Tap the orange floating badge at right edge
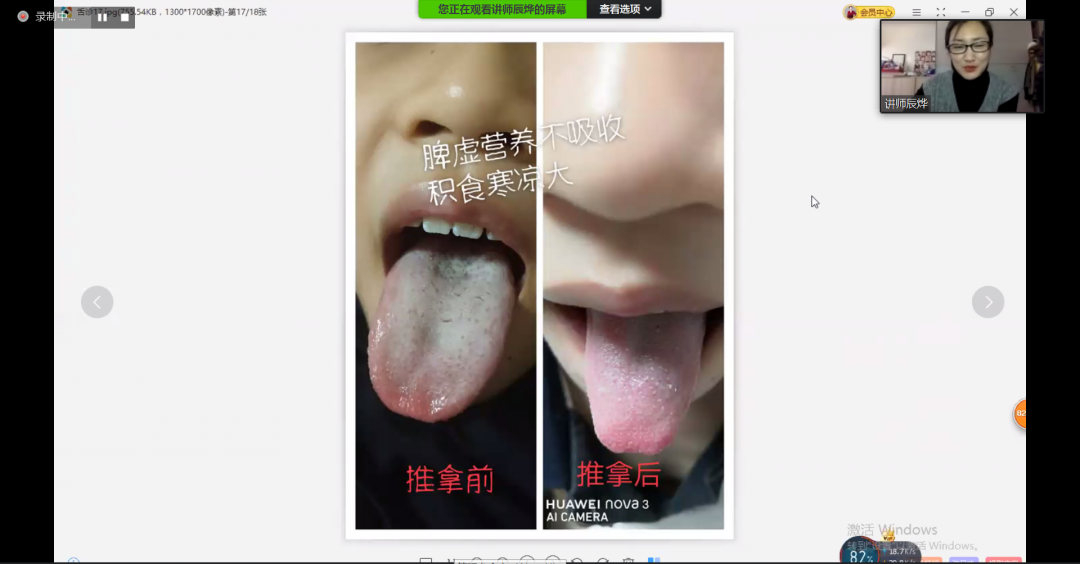The height and width of the screenshot is (564, 1080). [x=1022, y=413]
